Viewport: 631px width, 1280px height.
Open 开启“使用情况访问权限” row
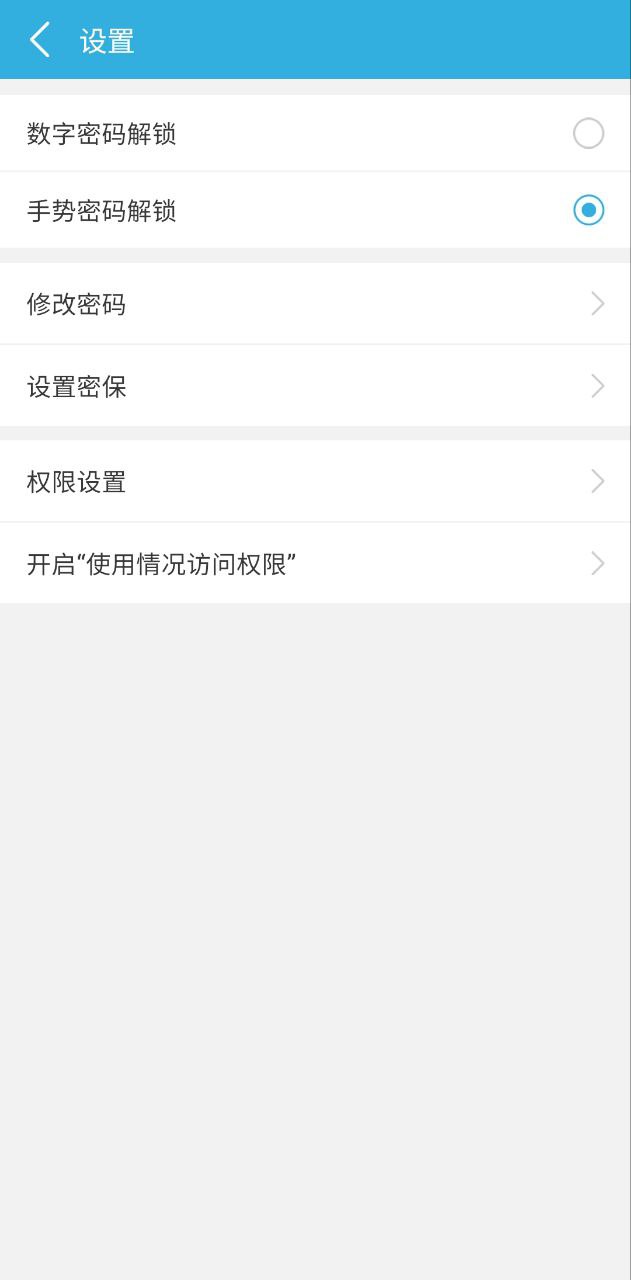[315, 564]
